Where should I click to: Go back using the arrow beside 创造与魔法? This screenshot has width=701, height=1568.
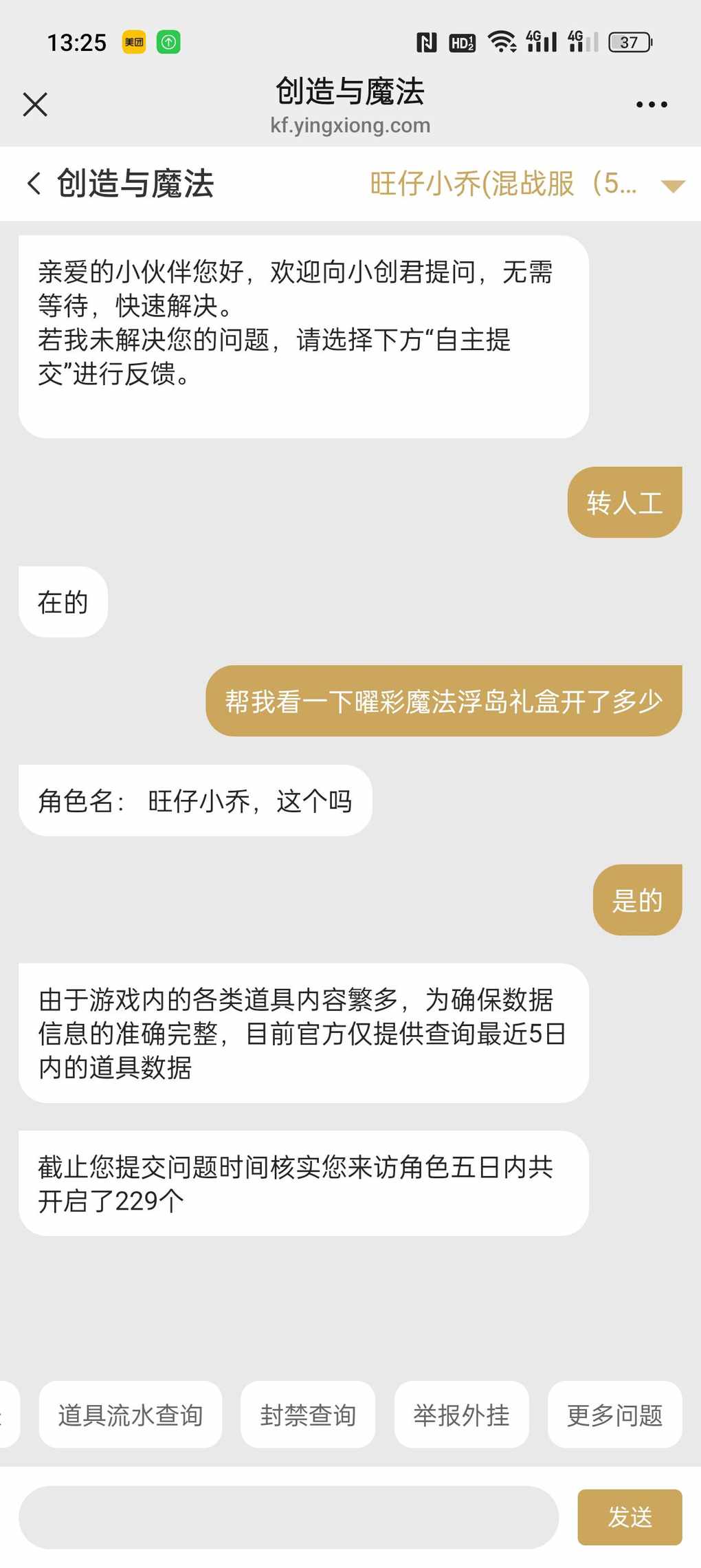click(34, 184)
